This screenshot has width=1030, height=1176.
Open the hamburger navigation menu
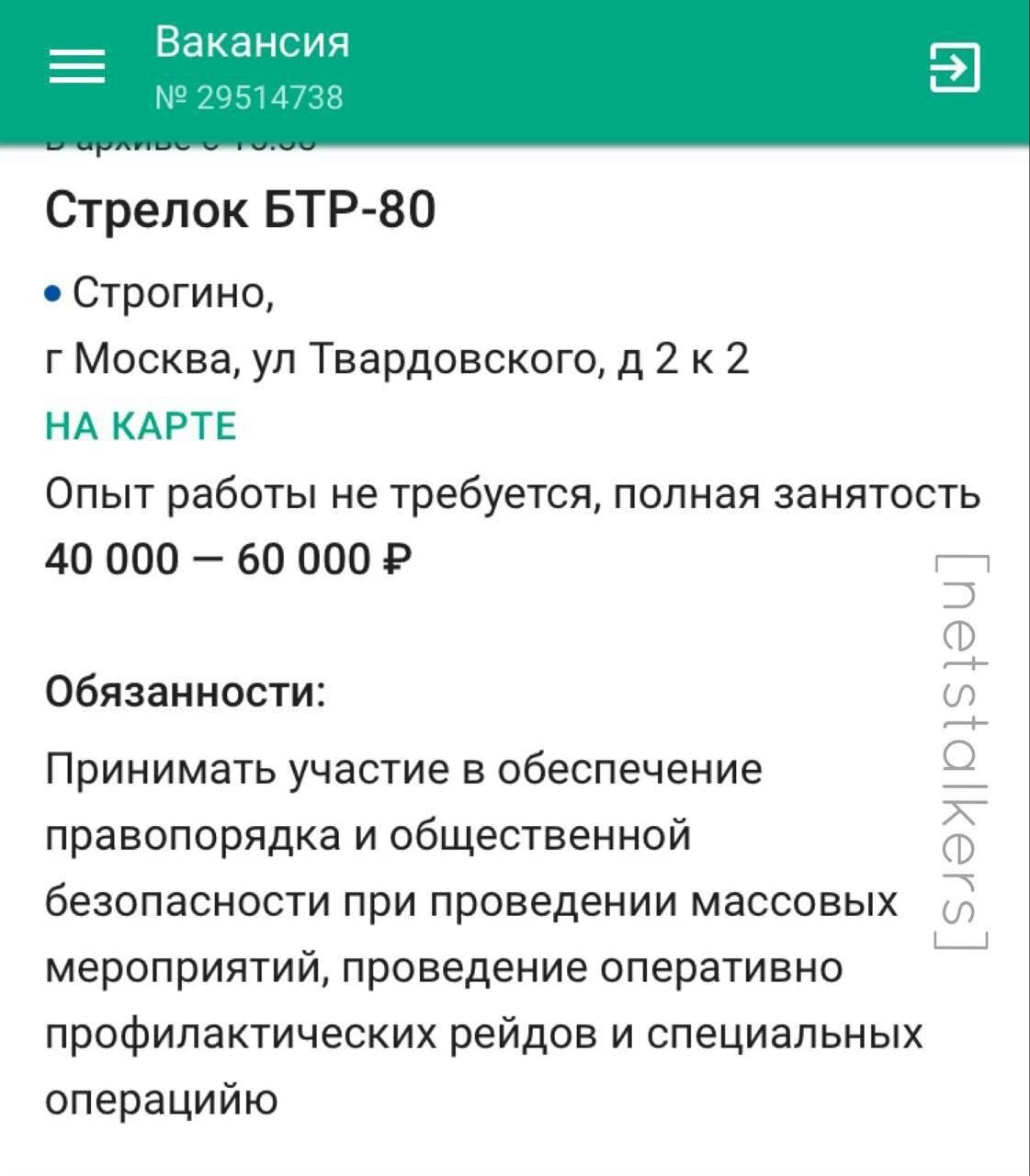(x=77, y=67)
